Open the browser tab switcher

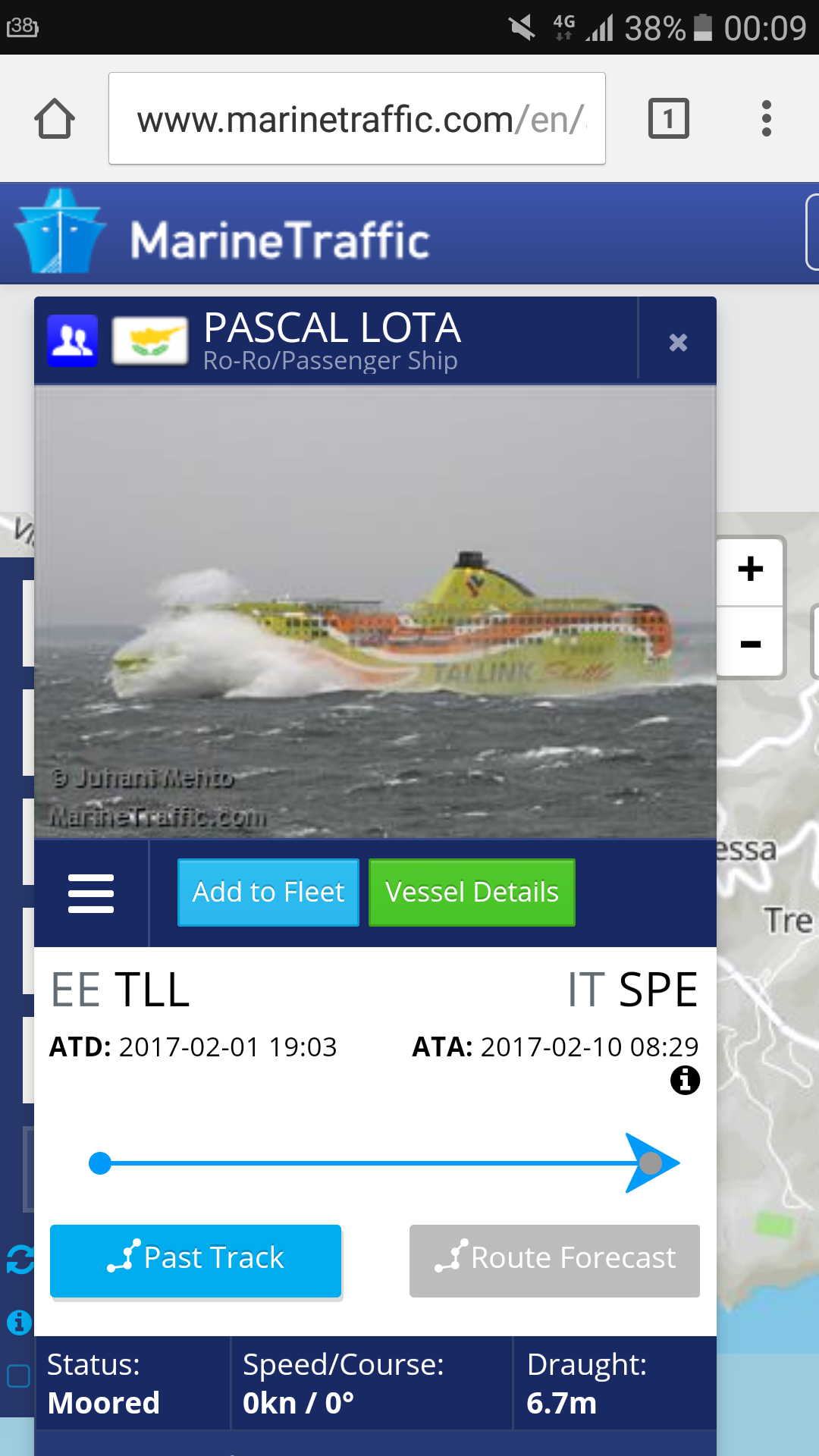click(x=668, y=118)
